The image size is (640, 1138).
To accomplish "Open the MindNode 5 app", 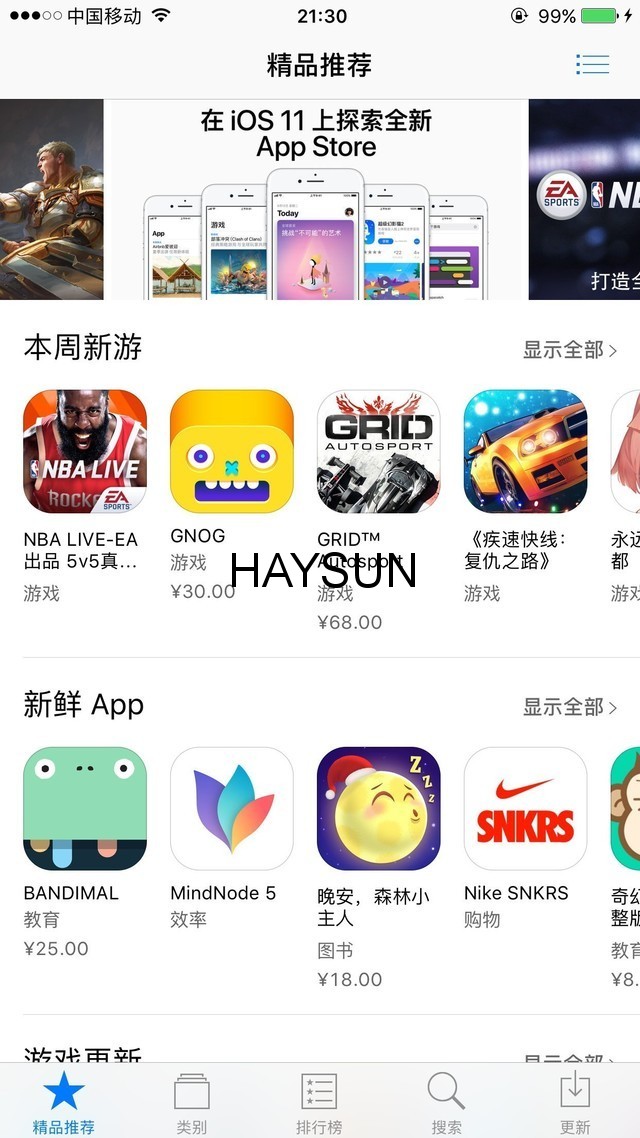I will coord(232,808).
